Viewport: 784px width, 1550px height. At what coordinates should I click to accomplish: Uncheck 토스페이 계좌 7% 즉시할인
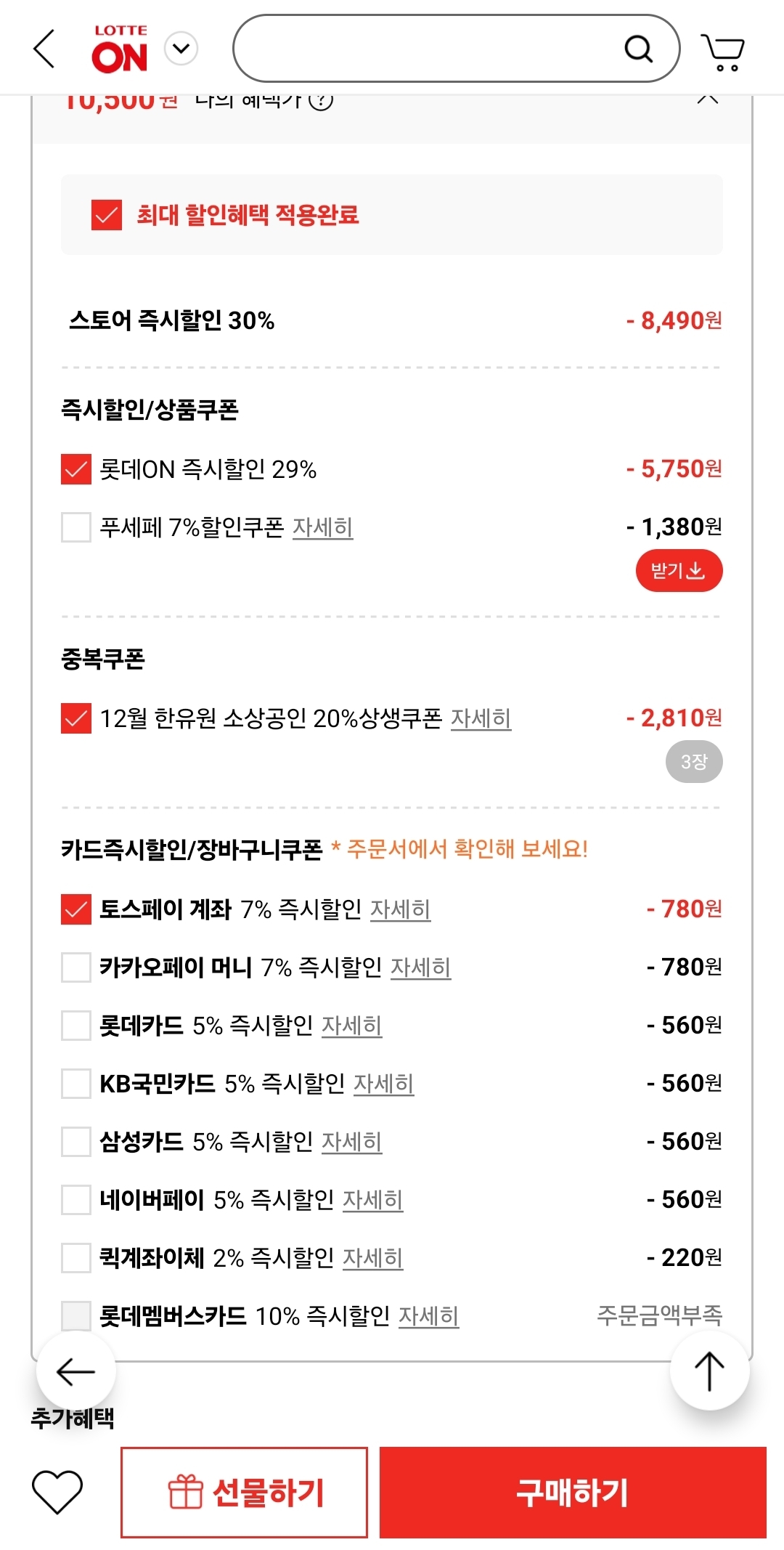pyautogui.click(x=76, y=909)
